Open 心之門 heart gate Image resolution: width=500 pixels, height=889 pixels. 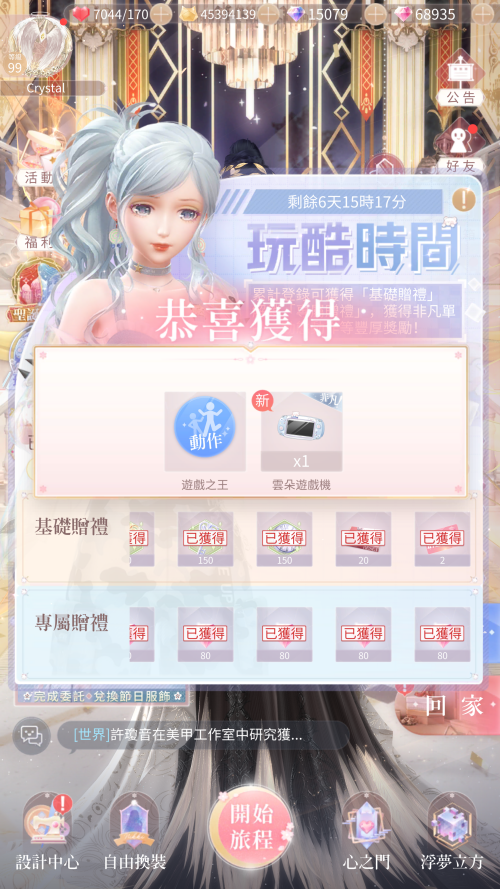366,832
